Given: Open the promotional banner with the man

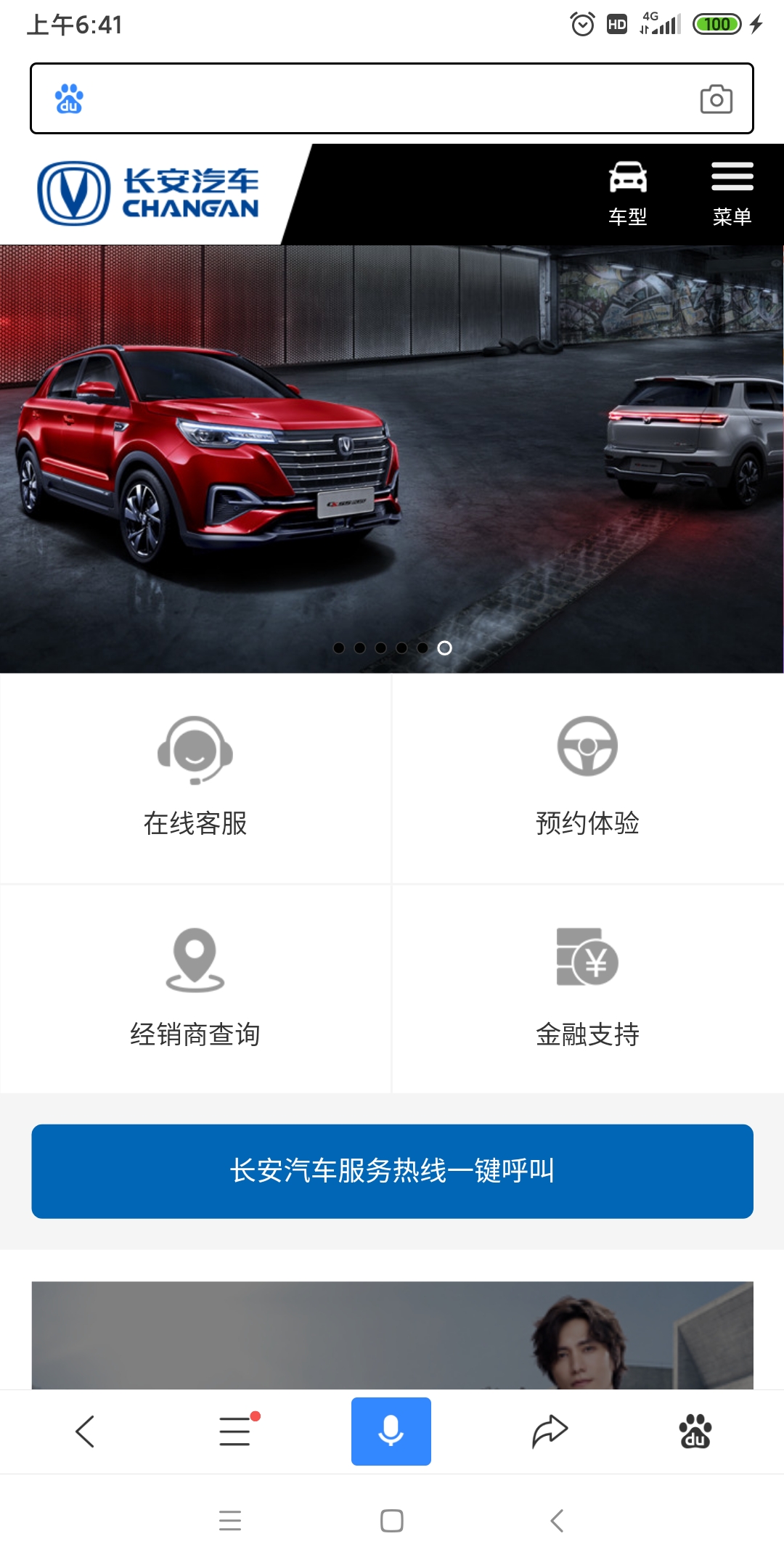Looking at the screenshot, I should 392,1336.
